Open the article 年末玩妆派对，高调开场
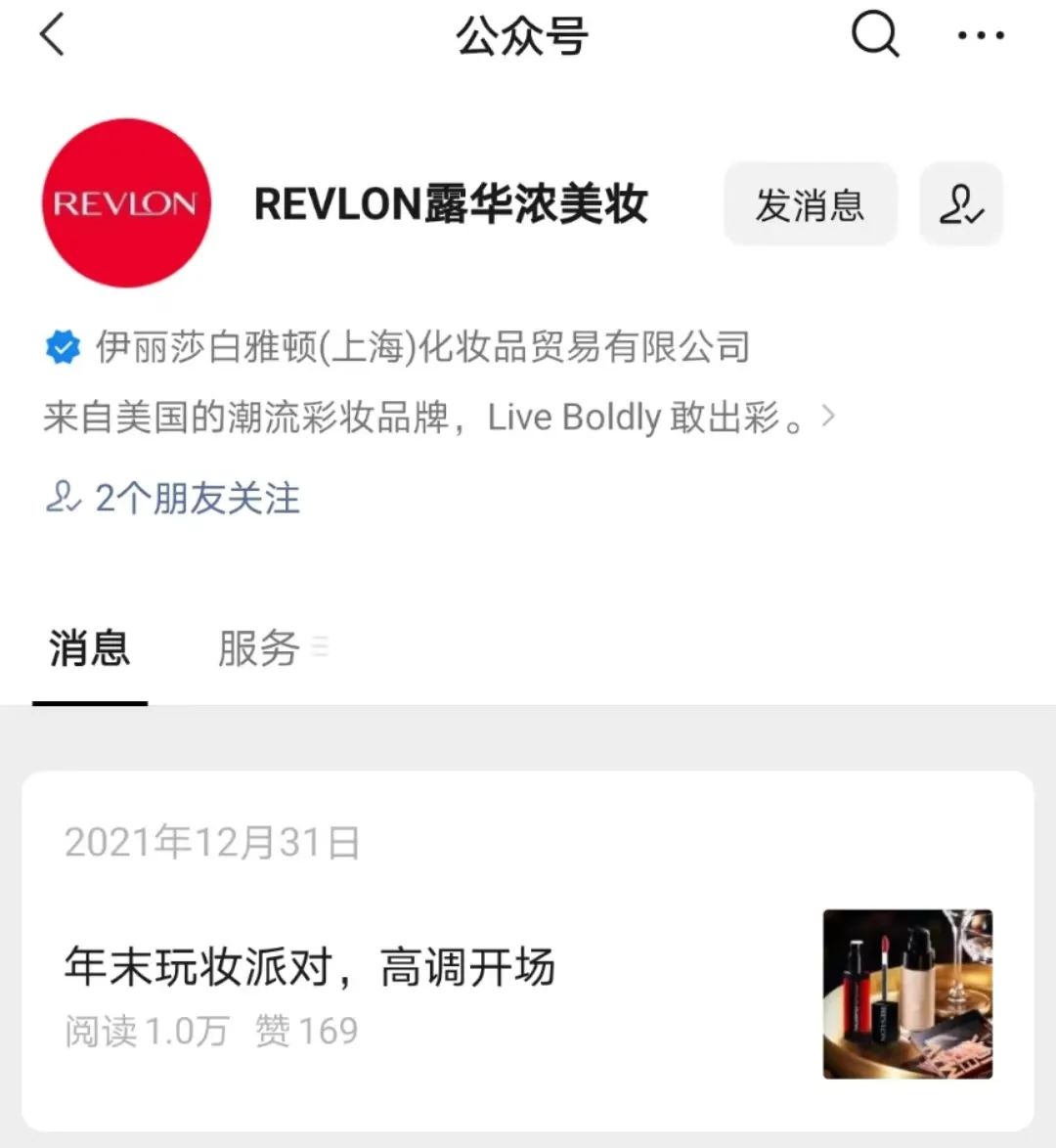The height and width of the screenshot is (1148, 1056). tap(310, 966)
